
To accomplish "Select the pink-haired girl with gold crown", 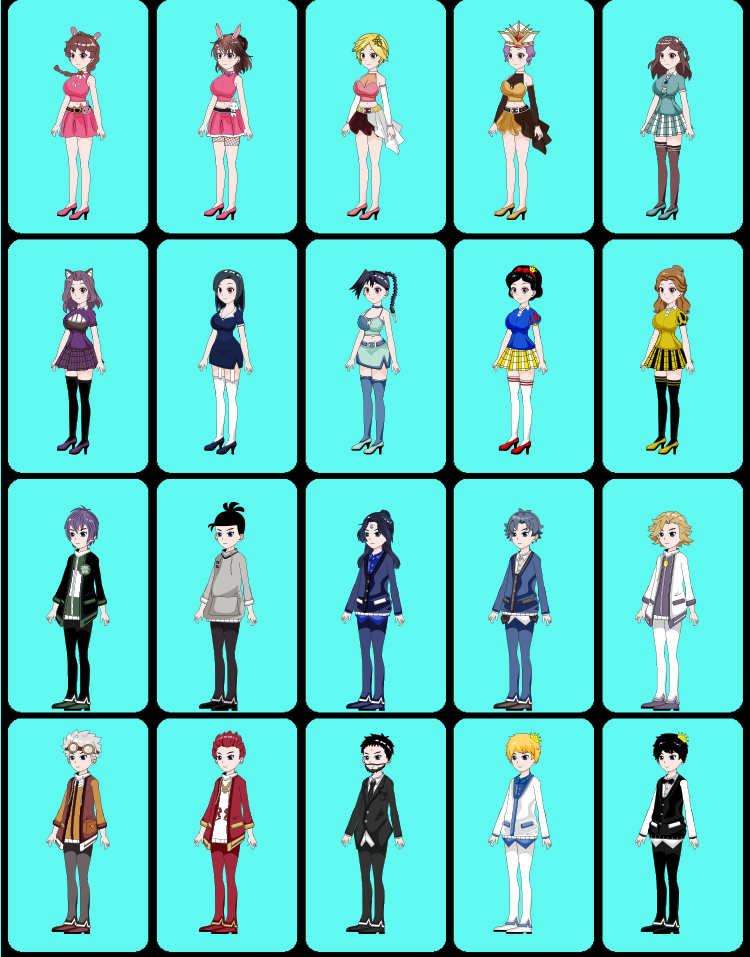I will click(523, 118).
